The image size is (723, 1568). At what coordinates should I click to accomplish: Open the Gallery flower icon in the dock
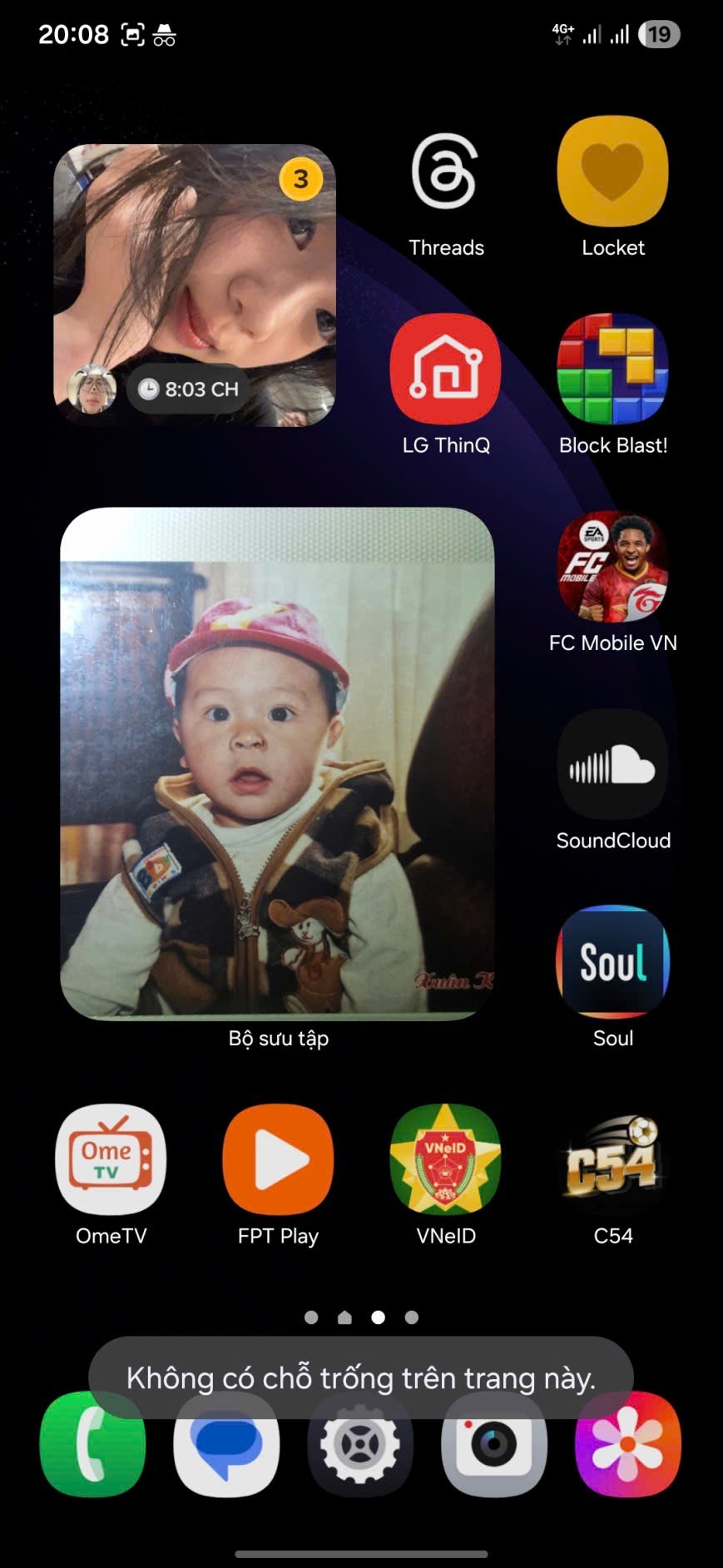(x=628, y=1446)
